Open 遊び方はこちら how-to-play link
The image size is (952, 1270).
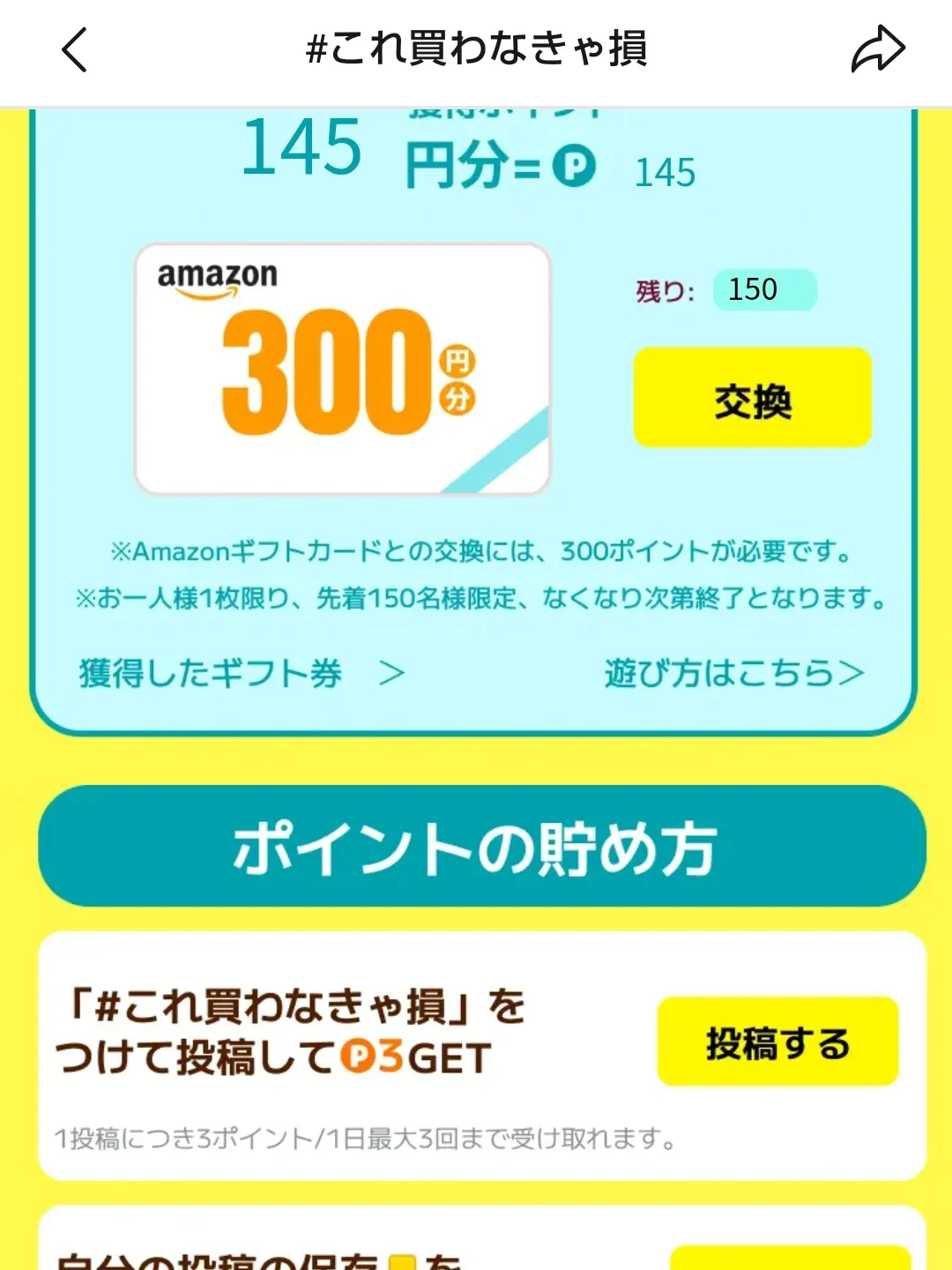[x=733, y=674]
